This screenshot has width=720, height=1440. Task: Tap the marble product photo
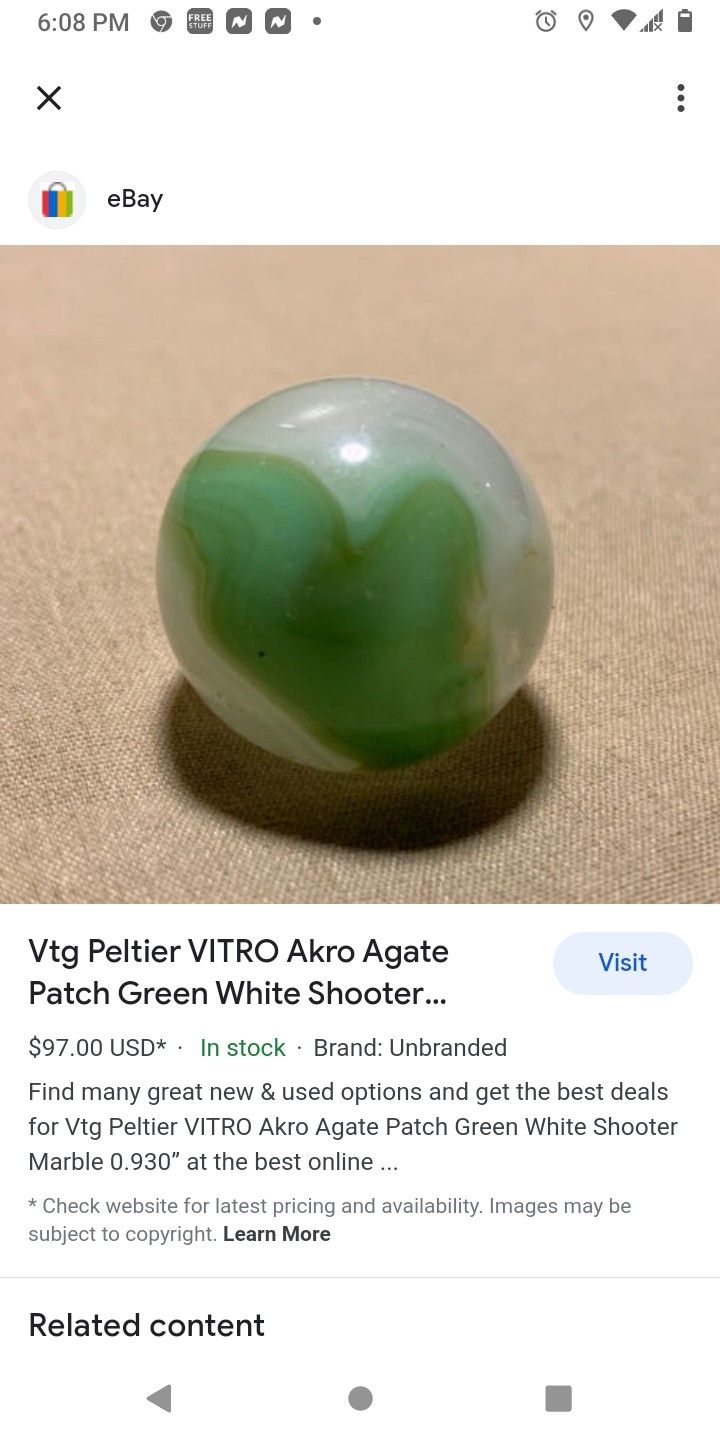[x=360, y=575]
